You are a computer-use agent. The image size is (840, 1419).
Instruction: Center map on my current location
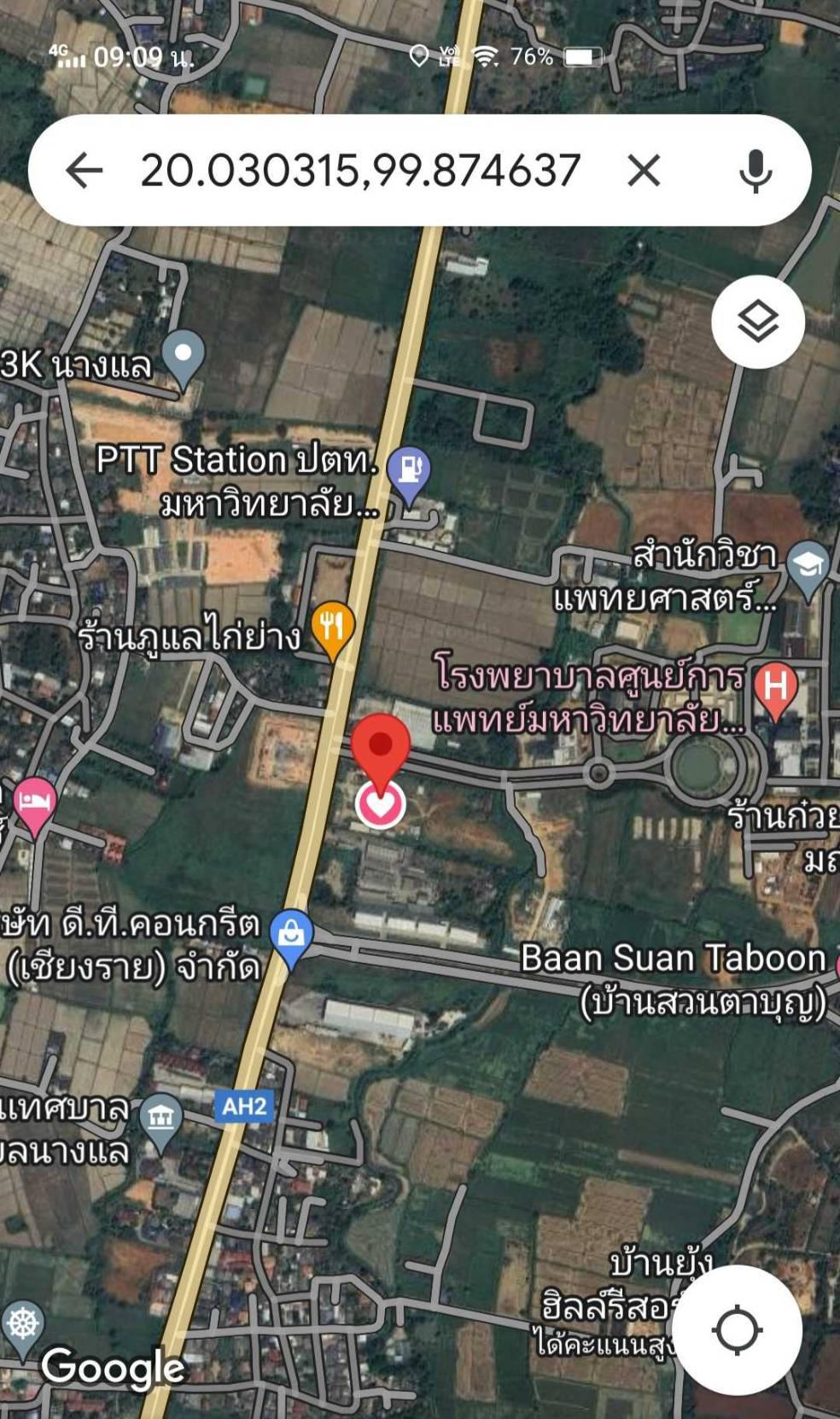coord(737,1330)
